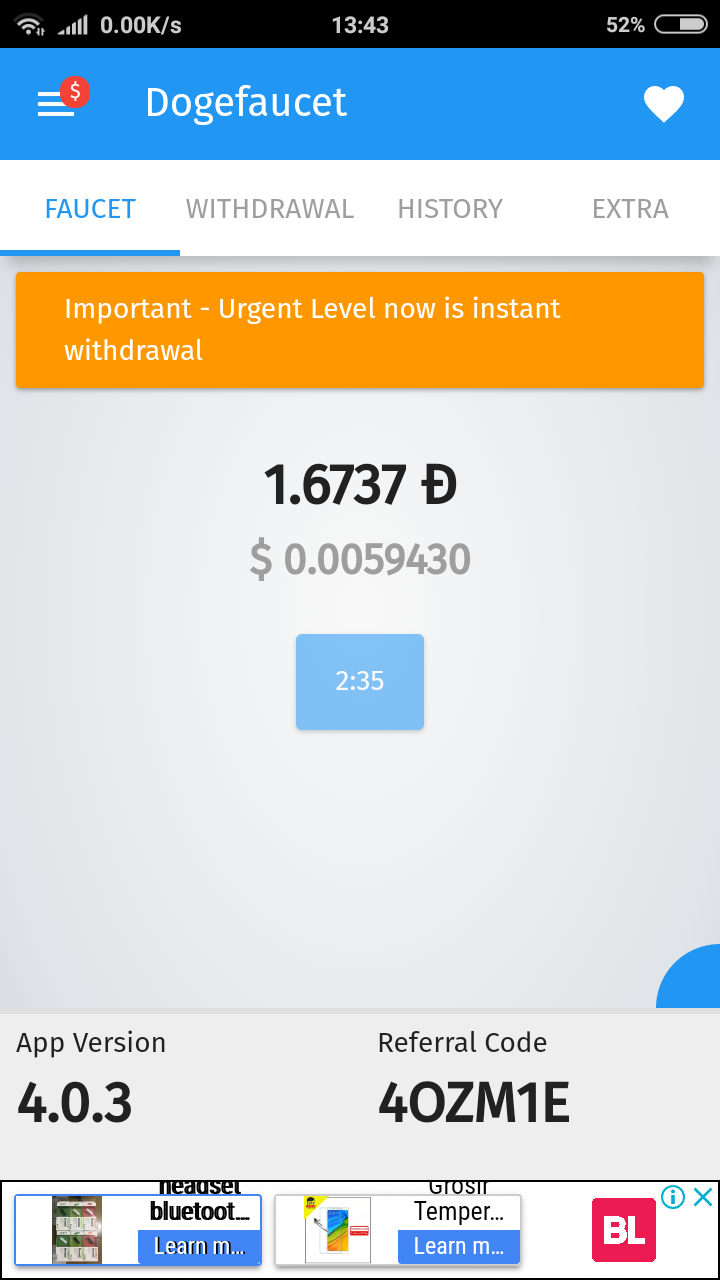Tap the blue floating button at the edge
This screenshot has width=720, height=1280.
click(x=690, y=977)
